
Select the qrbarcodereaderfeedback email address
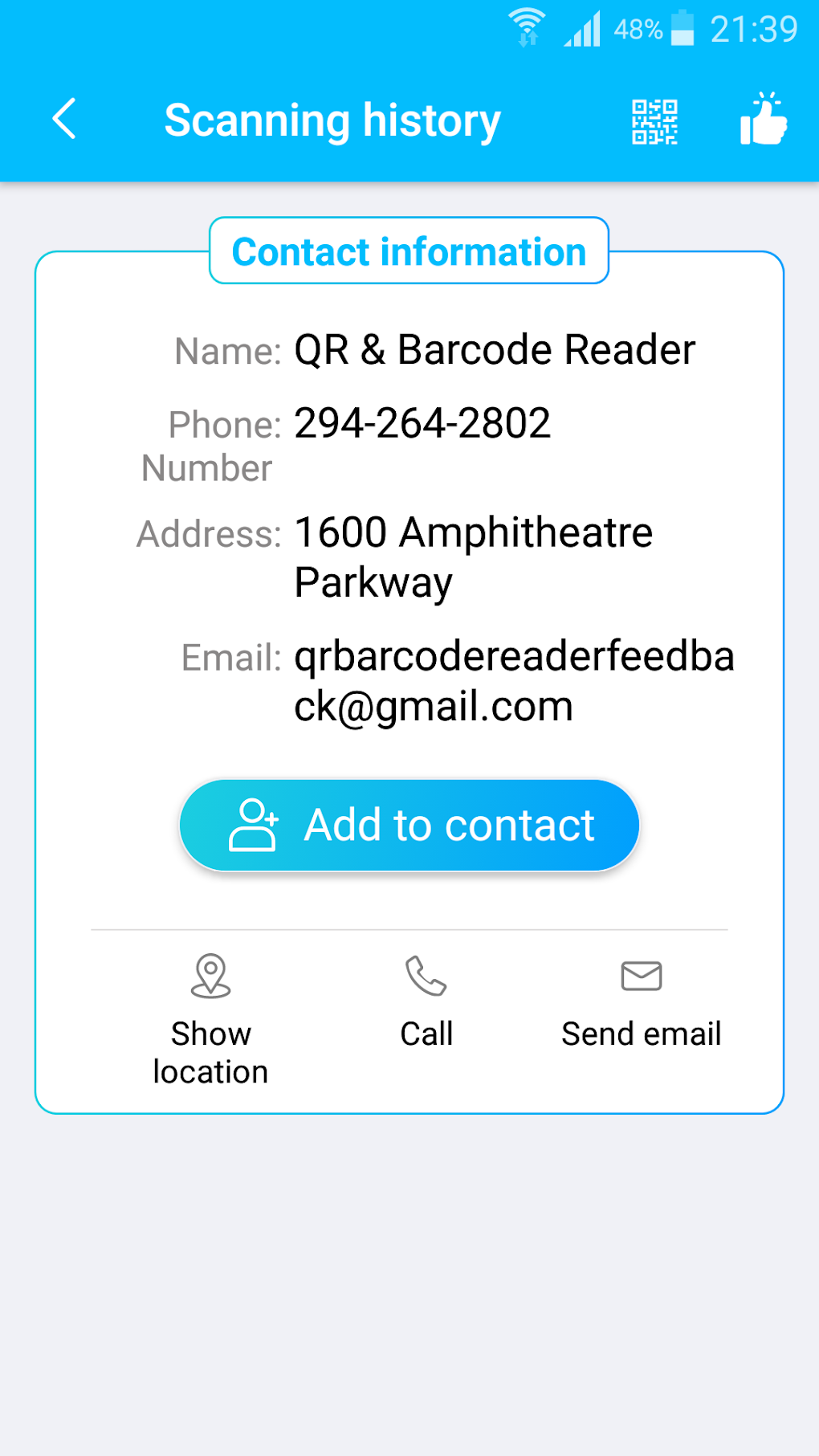[515, 681]
